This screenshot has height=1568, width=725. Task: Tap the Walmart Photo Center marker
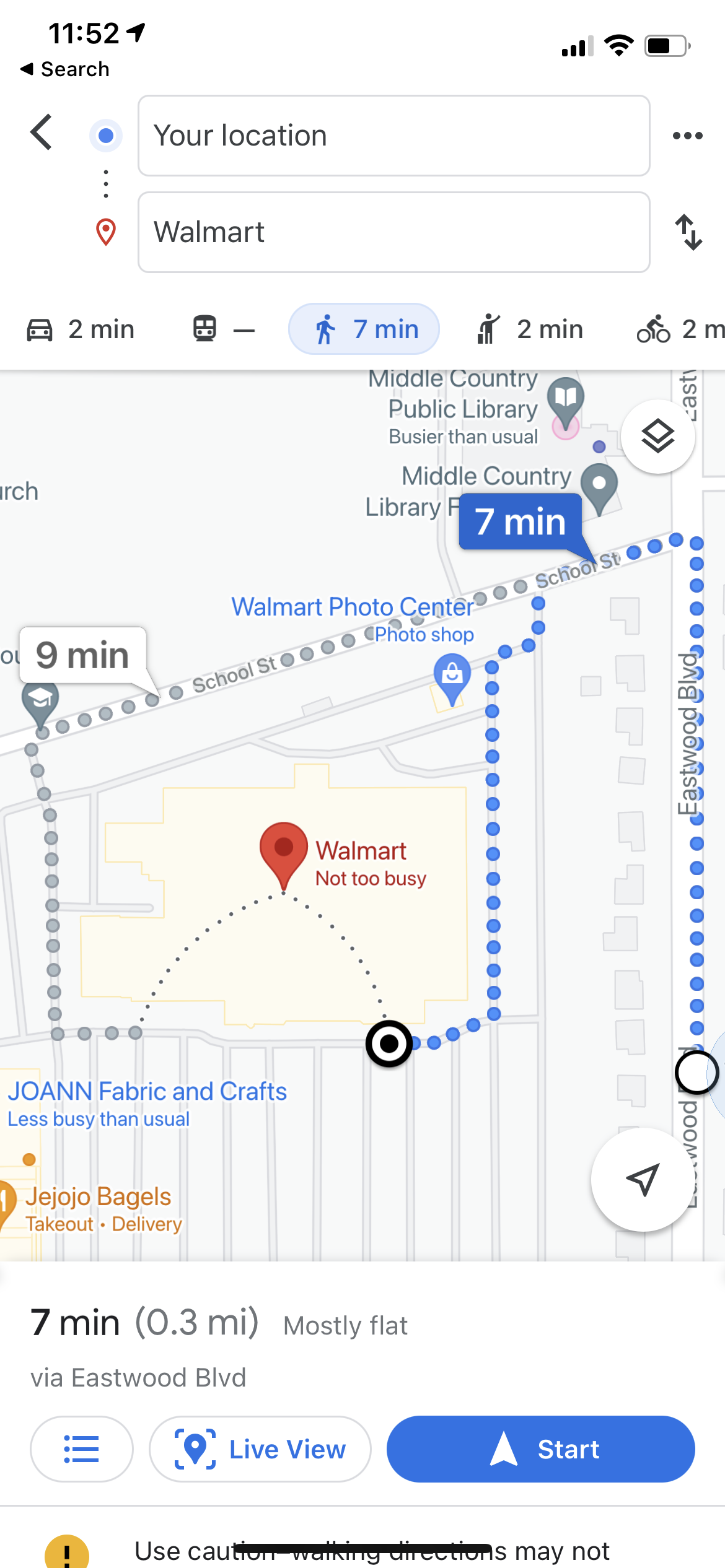click(452, 677)
